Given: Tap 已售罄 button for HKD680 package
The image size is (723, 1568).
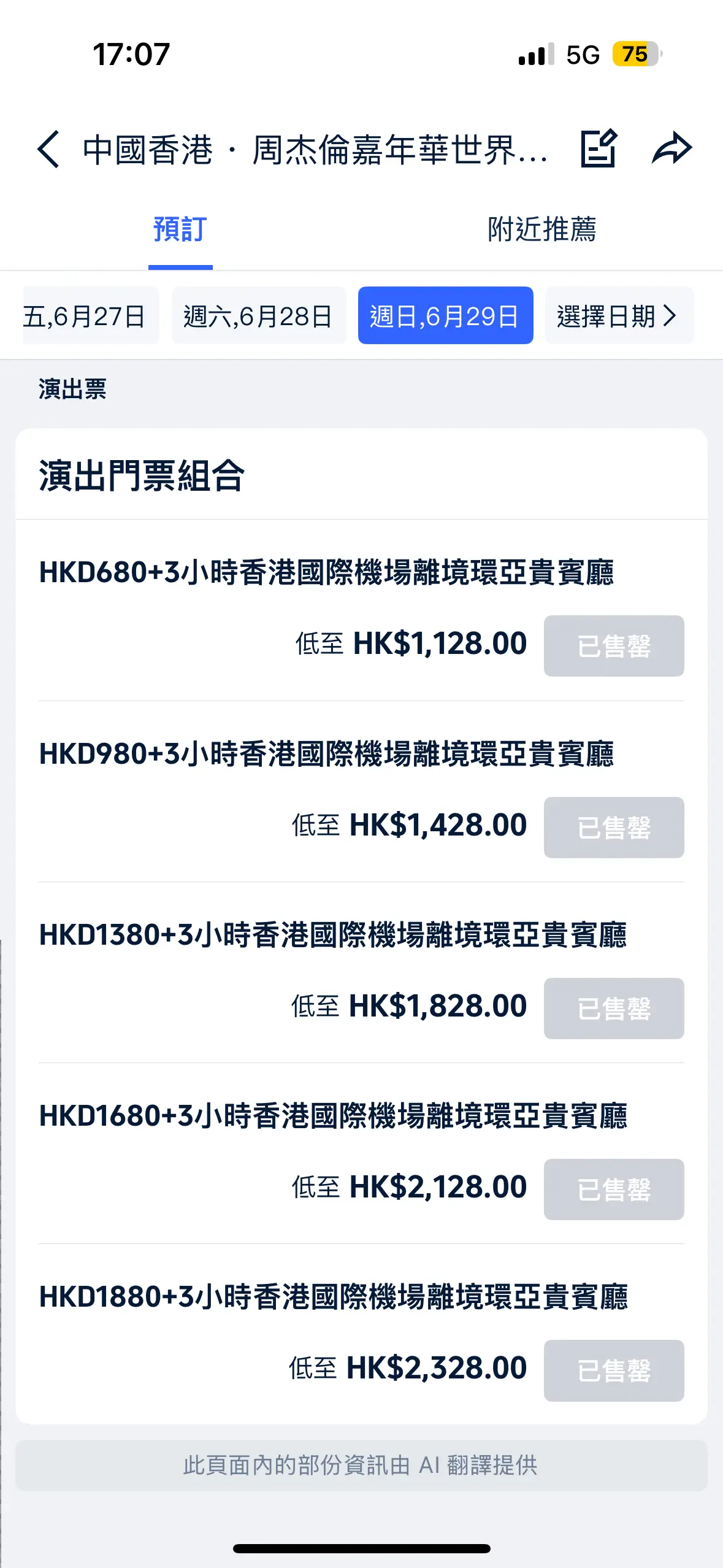Looking at the screenshot, I should 614,646.
